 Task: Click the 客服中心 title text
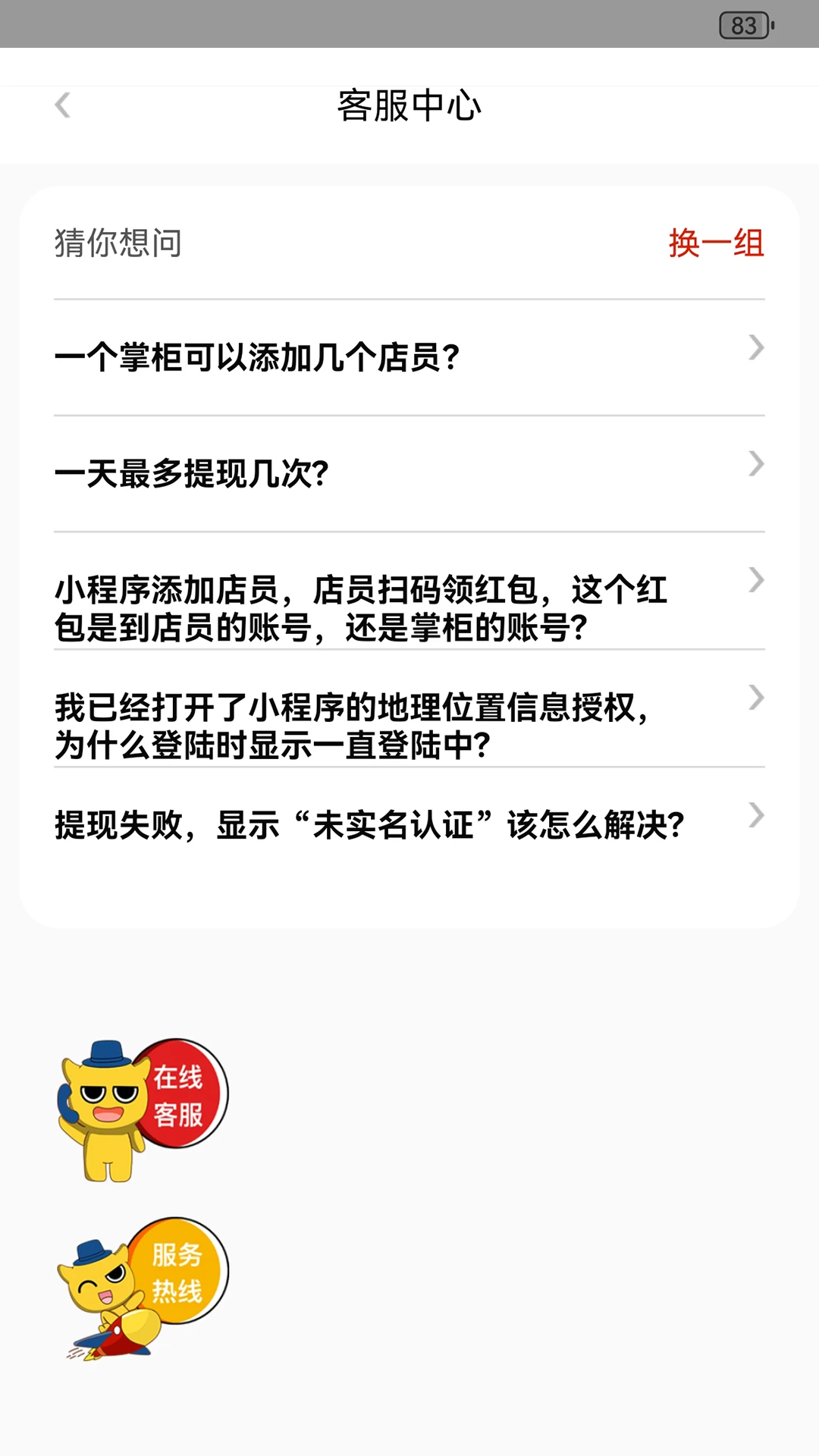click(409, 106)
